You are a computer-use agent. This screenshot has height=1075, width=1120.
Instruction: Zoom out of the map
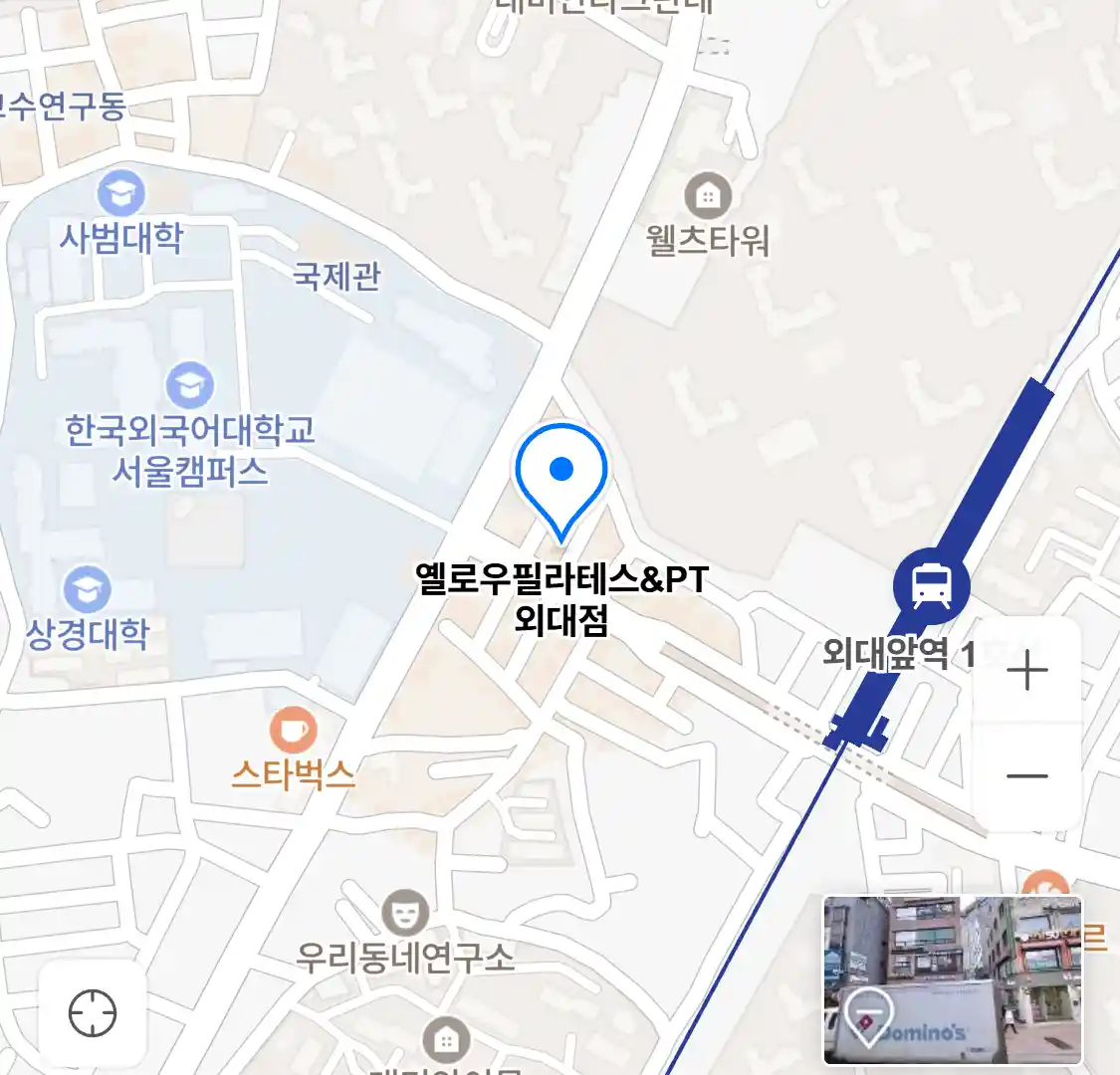[1026, 776]
